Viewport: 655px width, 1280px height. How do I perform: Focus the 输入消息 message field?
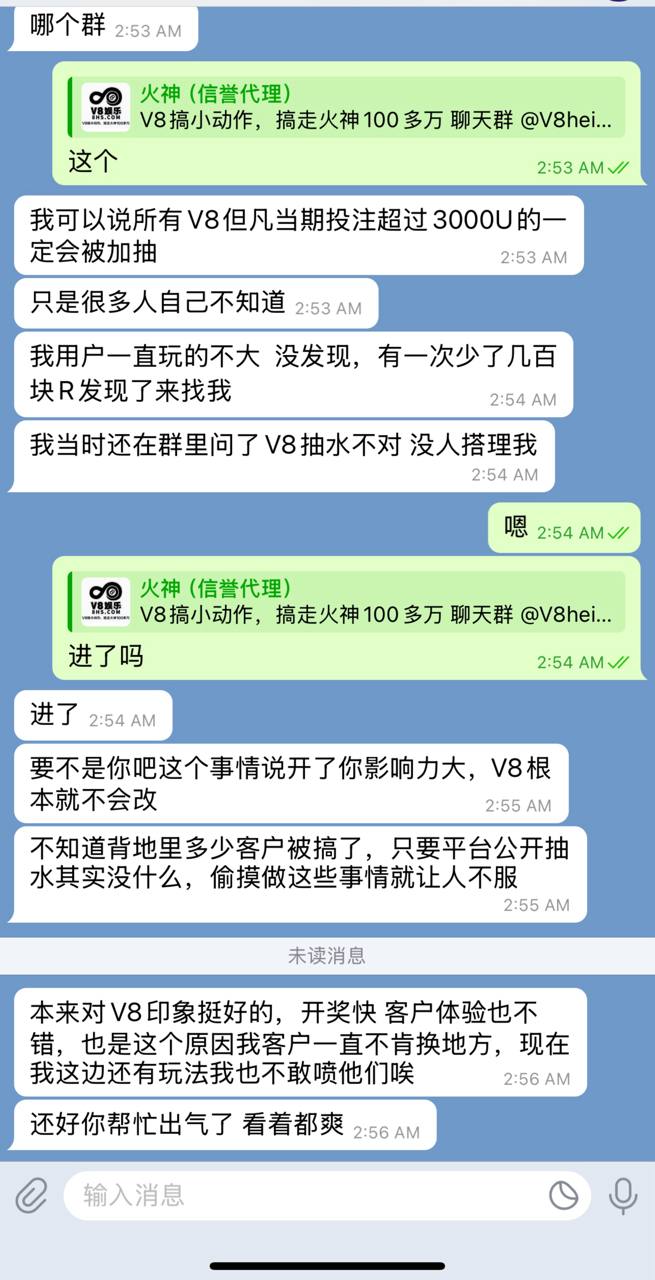click(x=300, y=1195)
